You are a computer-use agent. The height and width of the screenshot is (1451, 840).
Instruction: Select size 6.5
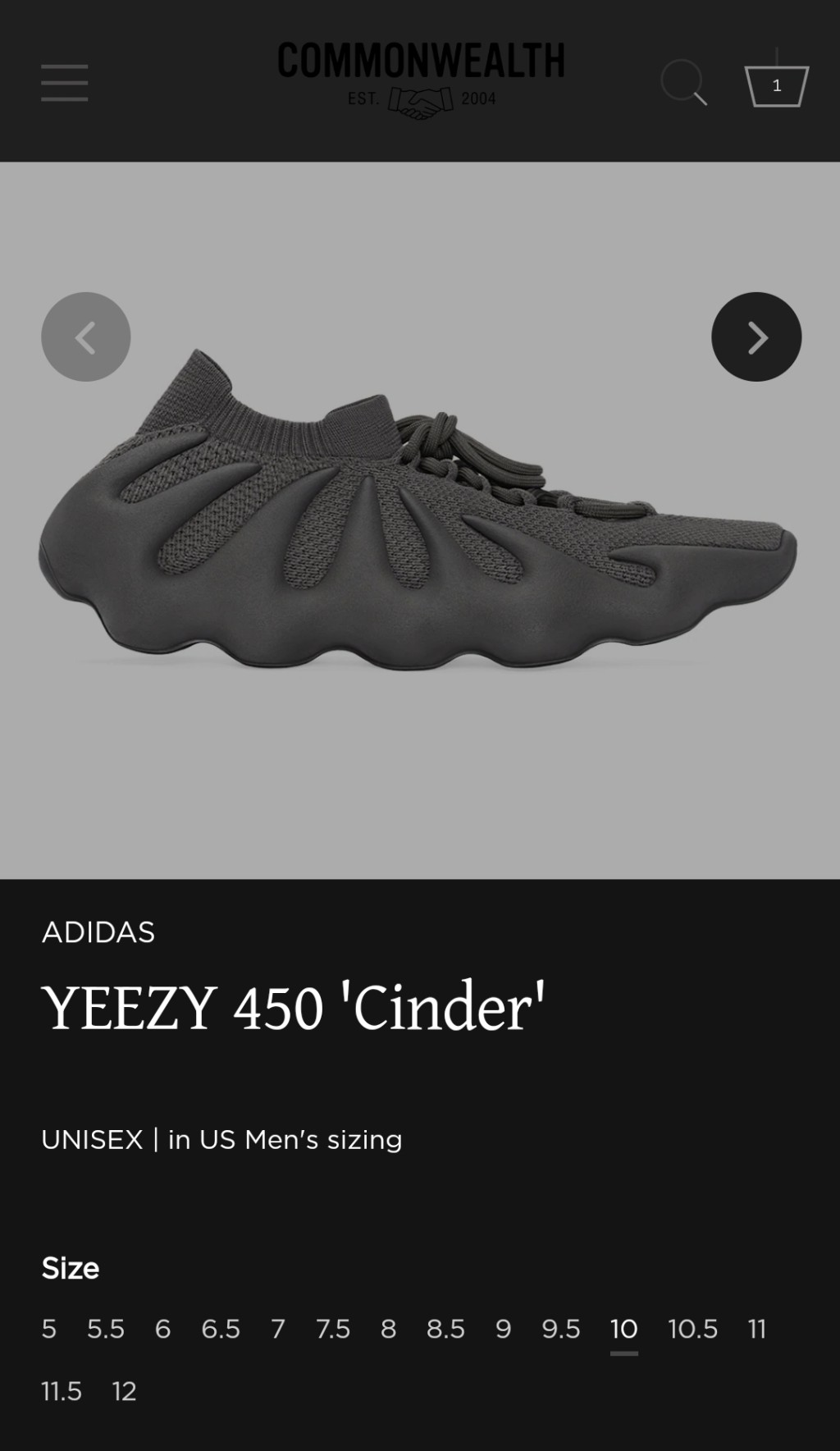pos(221,1329)
